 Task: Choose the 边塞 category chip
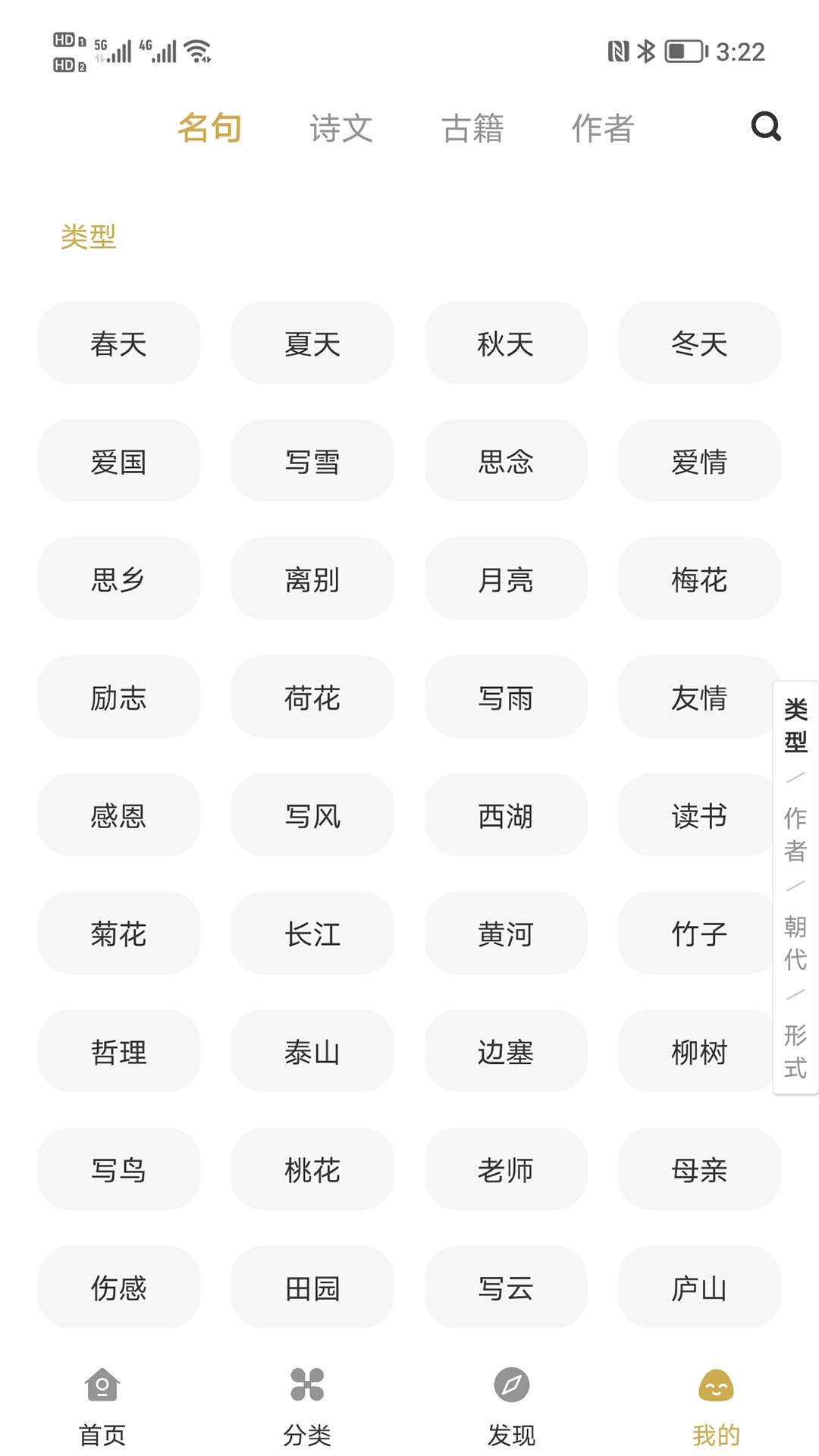coord(506,1051)
